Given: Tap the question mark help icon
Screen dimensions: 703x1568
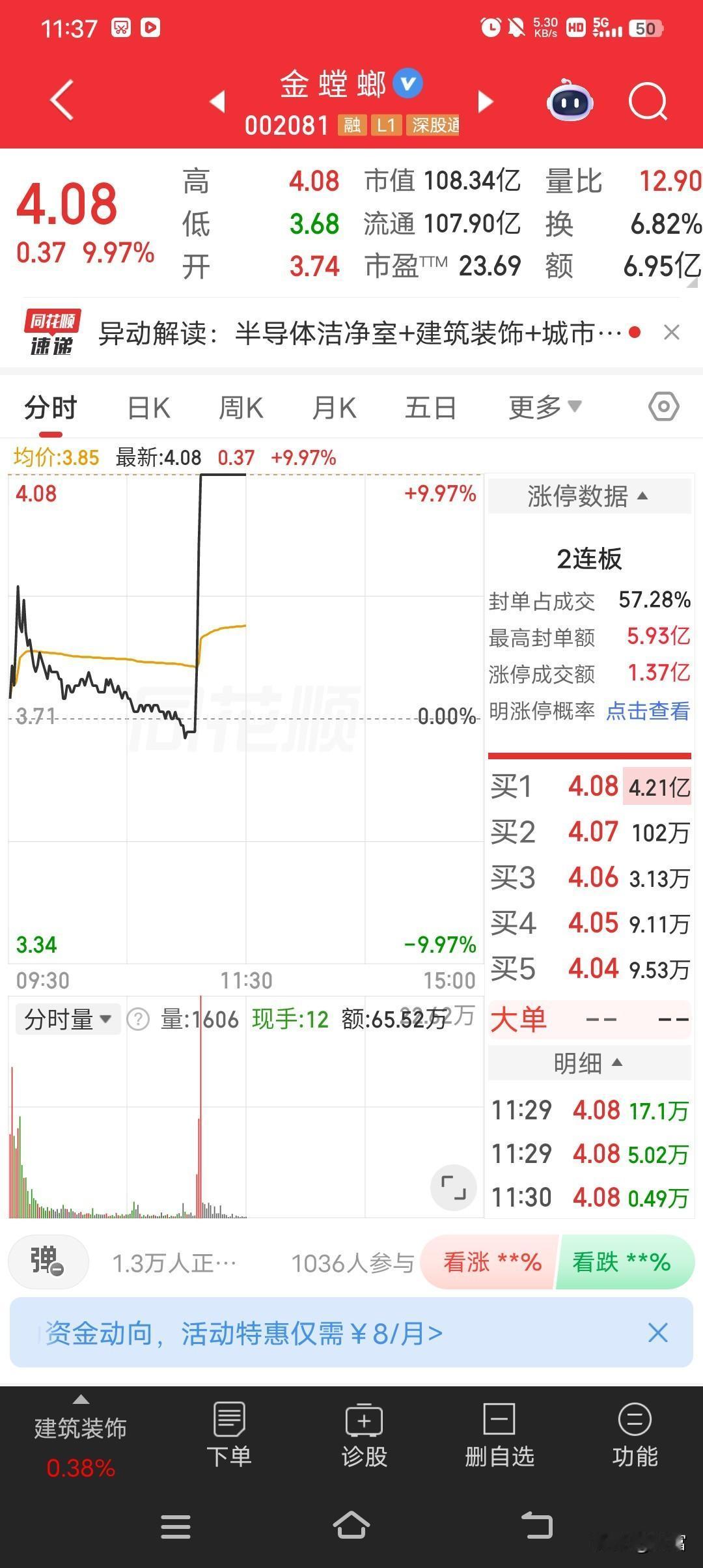Looking at the screenshot, I should tap(137, 1019).
